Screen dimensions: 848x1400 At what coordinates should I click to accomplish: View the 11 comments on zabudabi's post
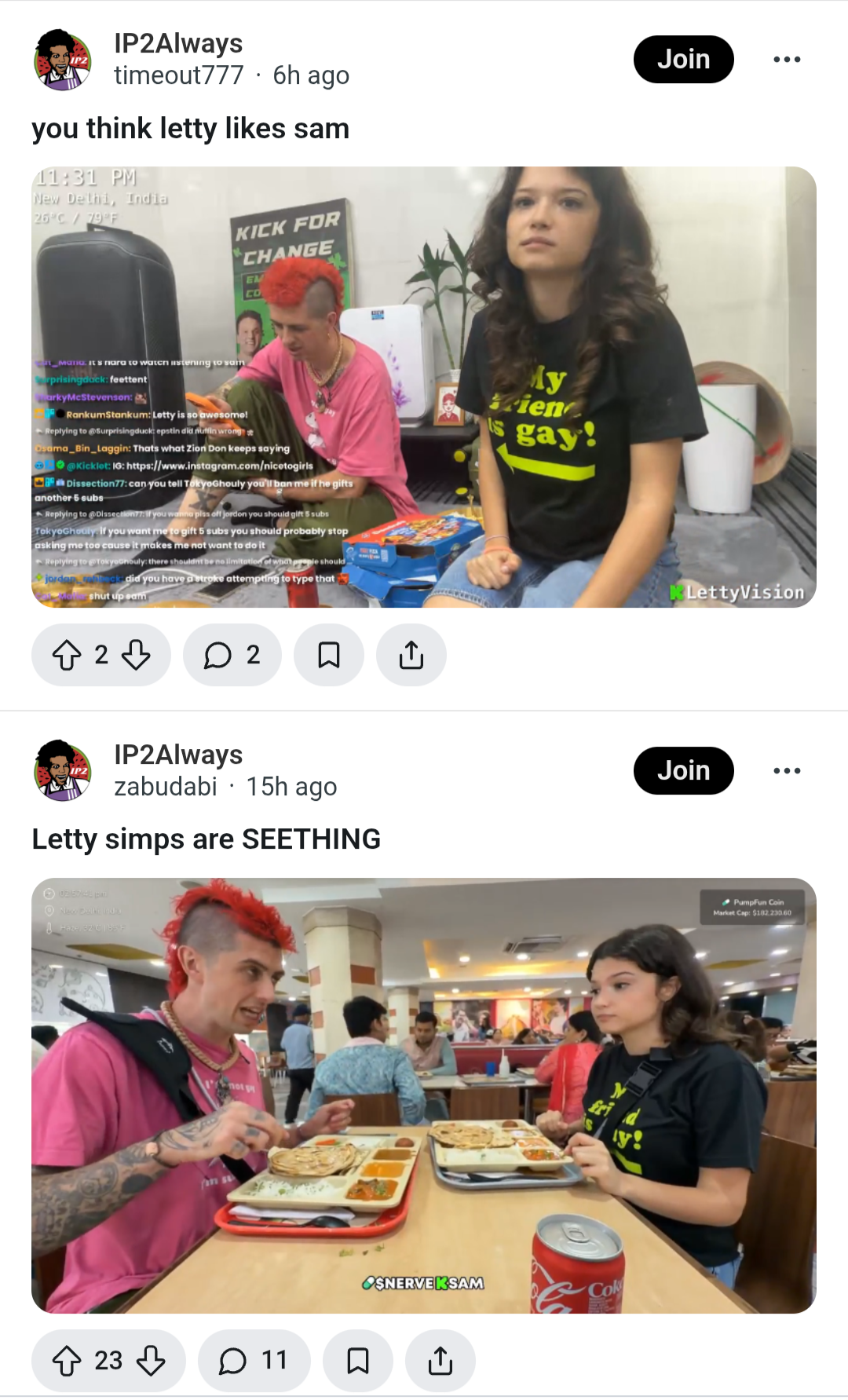[x=254, y=1361]
